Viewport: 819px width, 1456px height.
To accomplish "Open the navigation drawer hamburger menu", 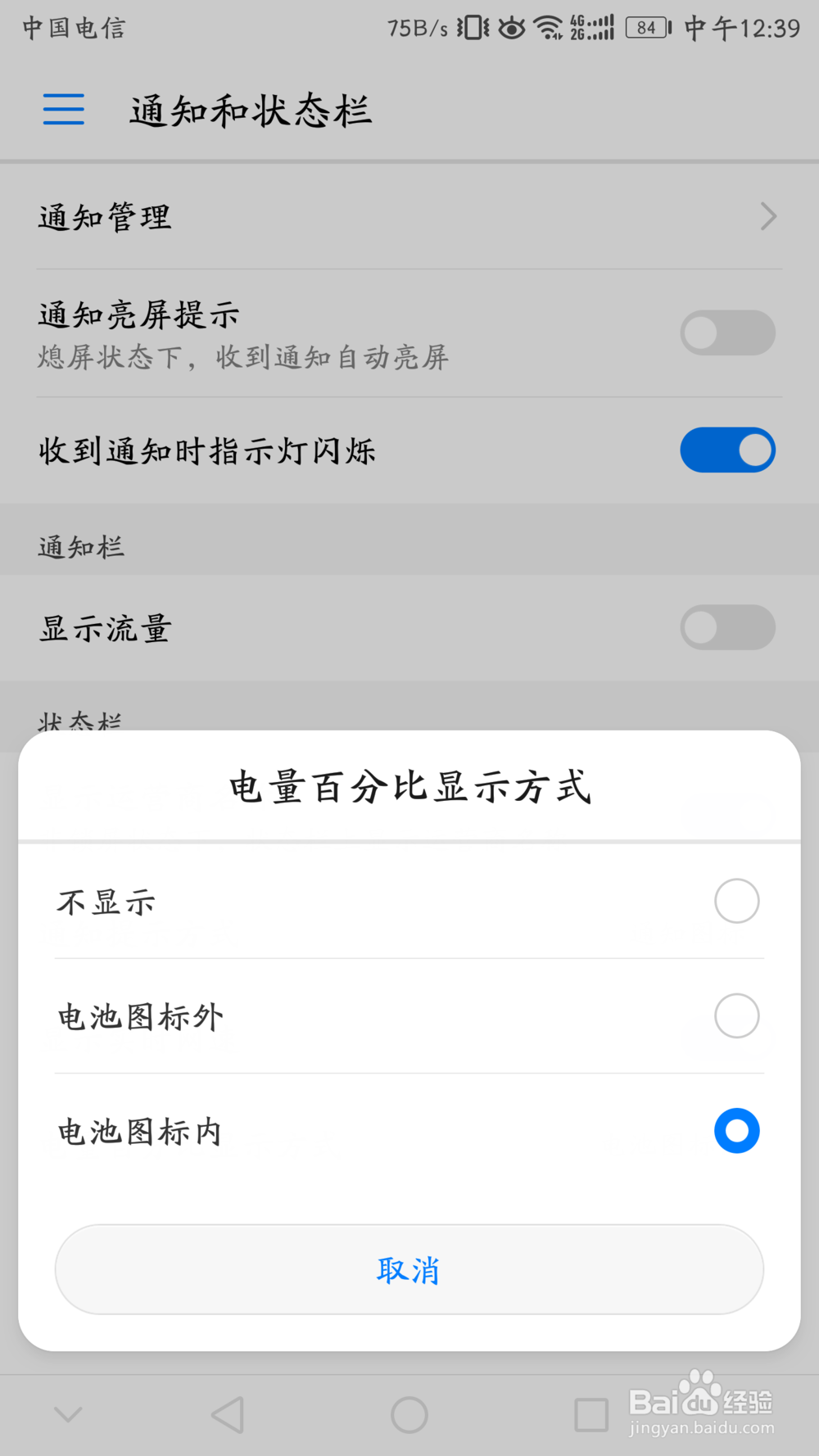I will 63,109.
